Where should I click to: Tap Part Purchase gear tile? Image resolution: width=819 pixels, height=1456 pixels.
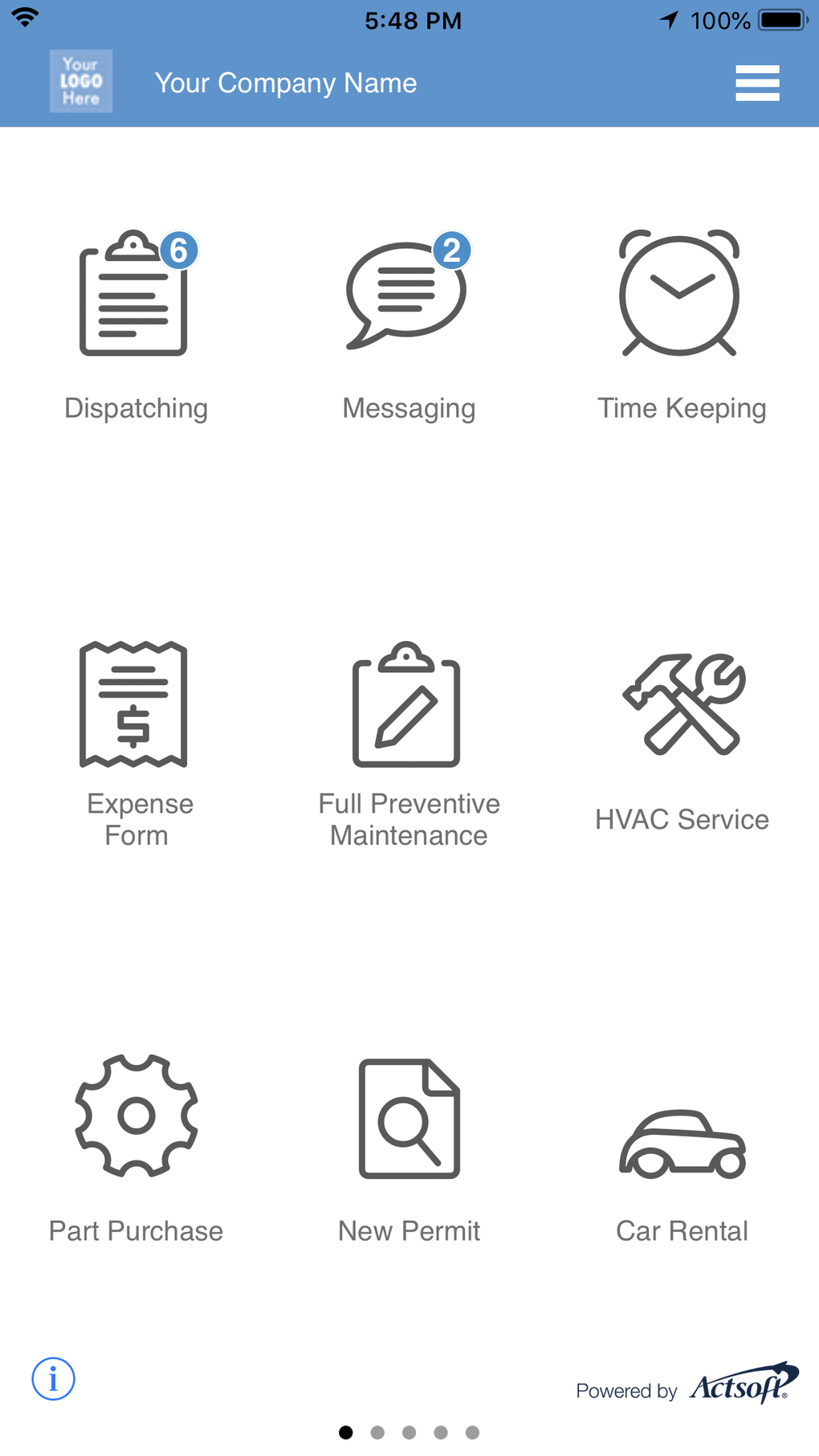tap(136, 1149)
